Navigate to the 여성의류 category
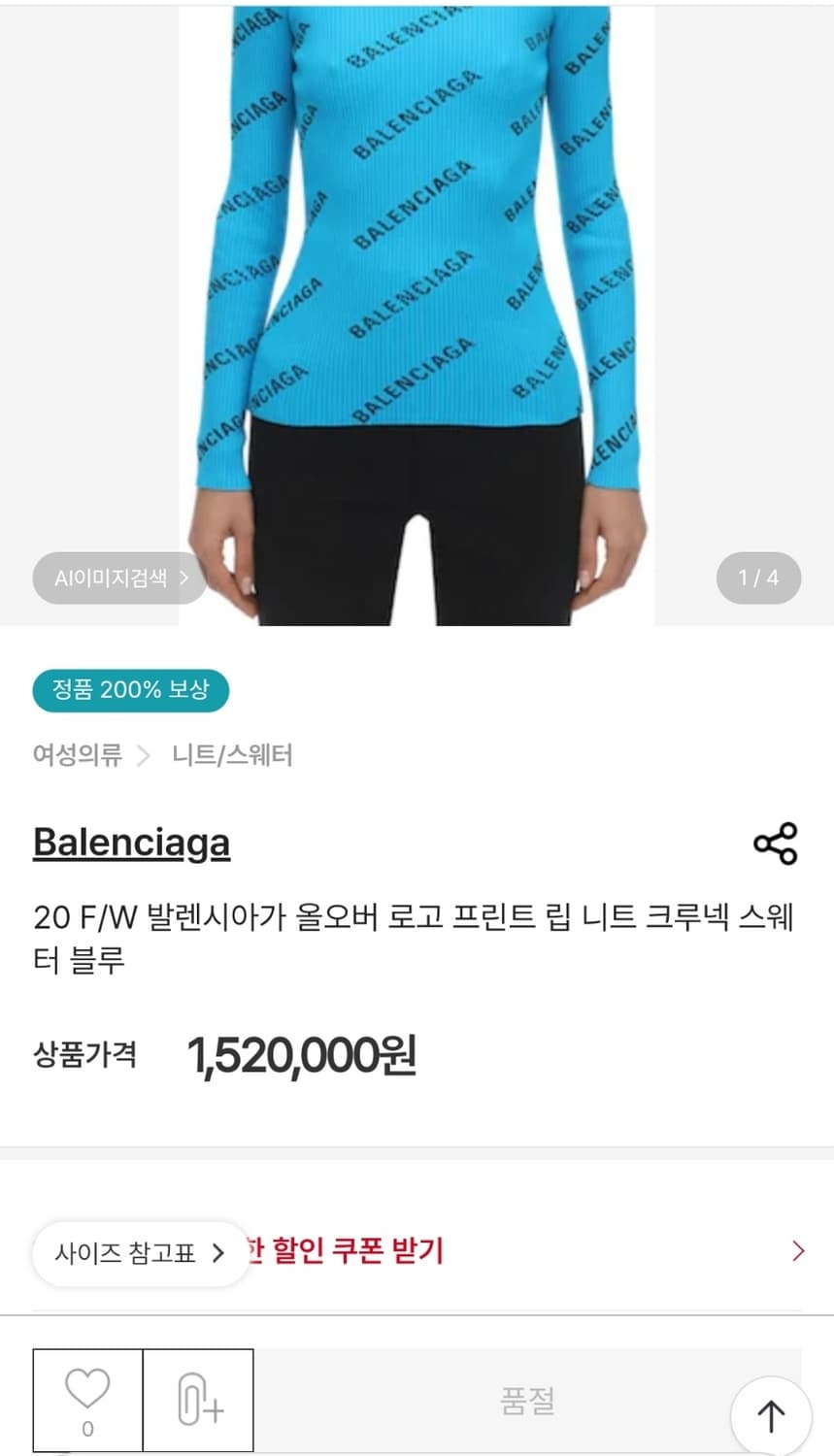Viewport: 834px width, 1456px height. click(76, 754)
